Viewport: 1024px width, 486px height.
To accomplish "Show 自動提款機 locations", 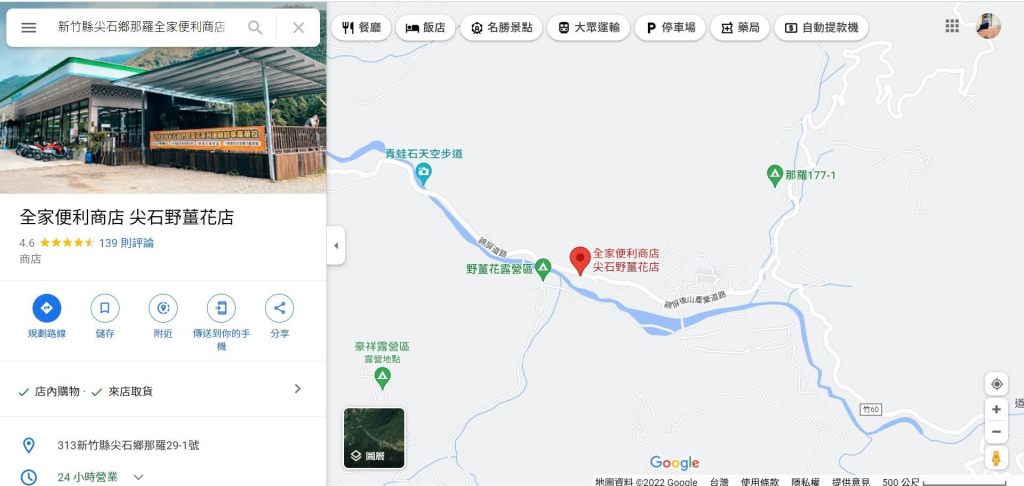I will pyautogui.click(x=821, y=28).
